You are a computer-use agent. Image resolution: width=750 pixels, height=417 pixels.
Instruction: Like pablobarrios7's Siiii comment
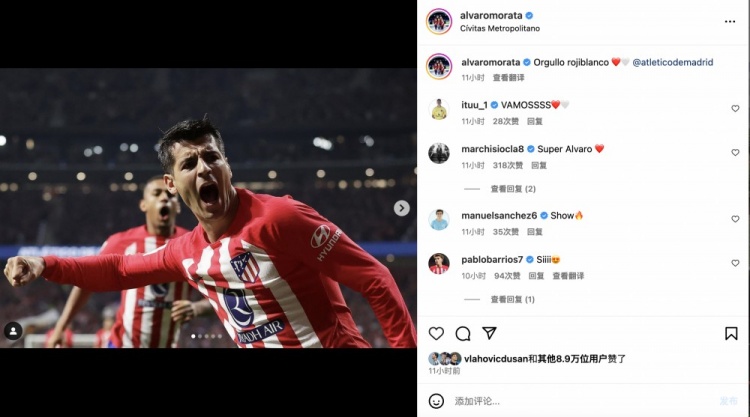[735, 263]
